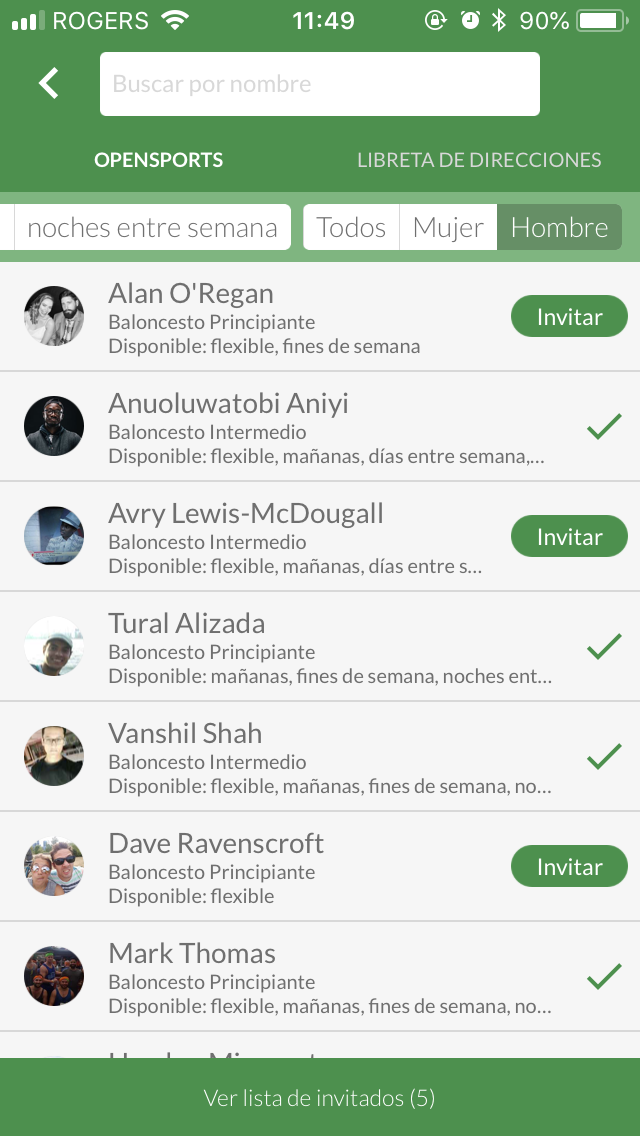Screen dimensions: 640x1136
Task: Select the Hombre filter
Action: pos(559,227)
